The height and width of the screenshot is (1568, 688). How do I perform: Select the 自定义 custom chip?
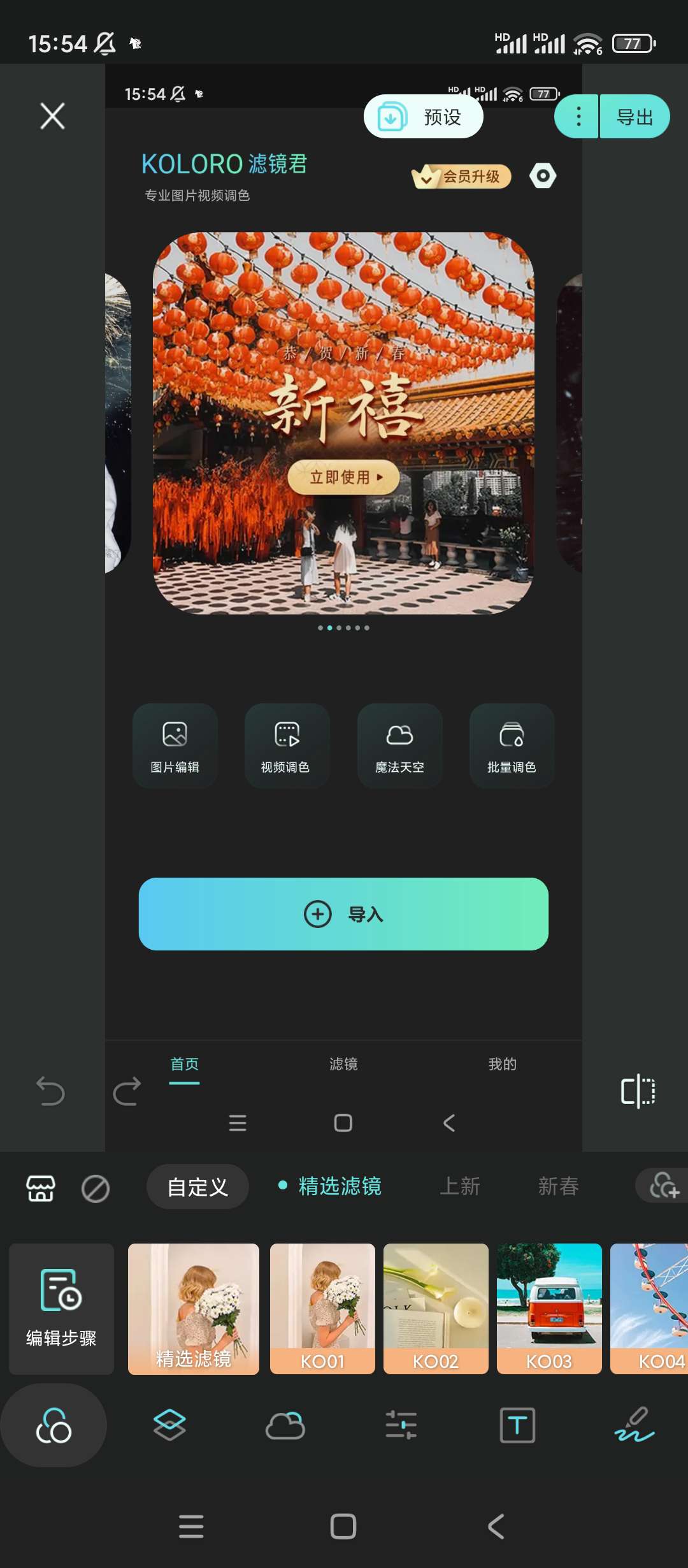pyautogui.click(x=197, y=1187)
